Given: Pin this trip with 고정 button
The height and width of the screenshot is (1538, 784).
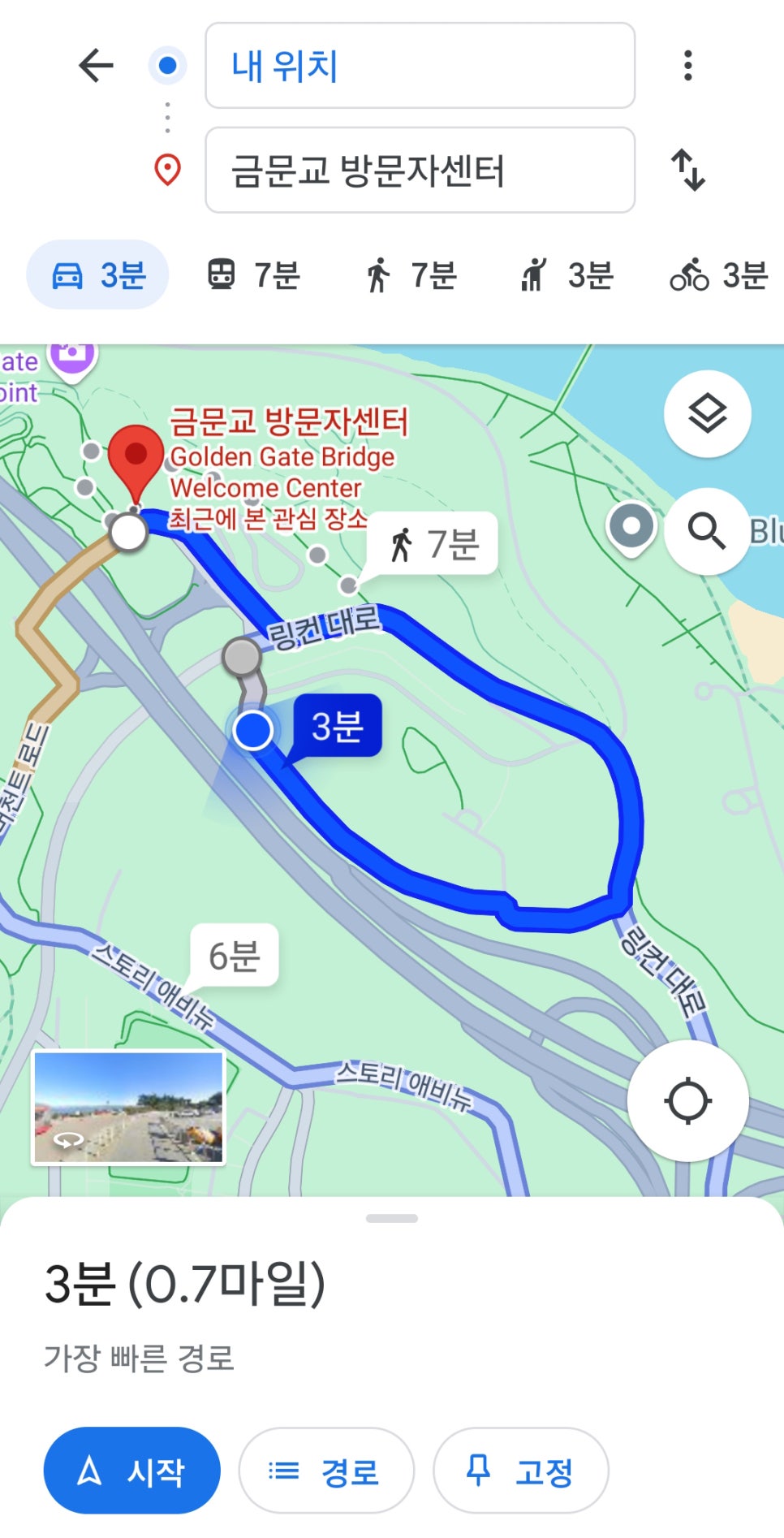Looking at the screenshot, I should 521,1471.
